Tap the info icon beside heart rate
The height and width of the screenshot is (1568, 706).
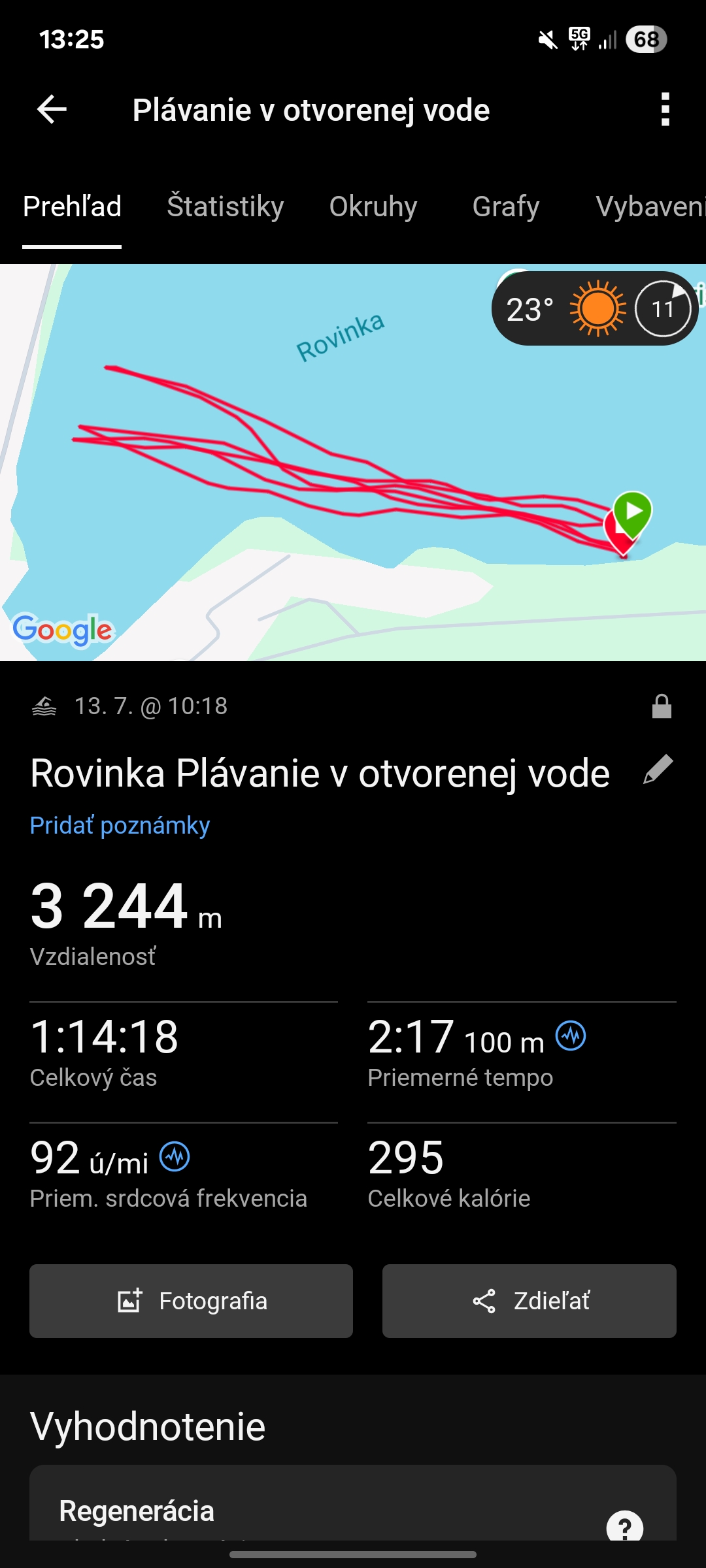click(175, 1156)
